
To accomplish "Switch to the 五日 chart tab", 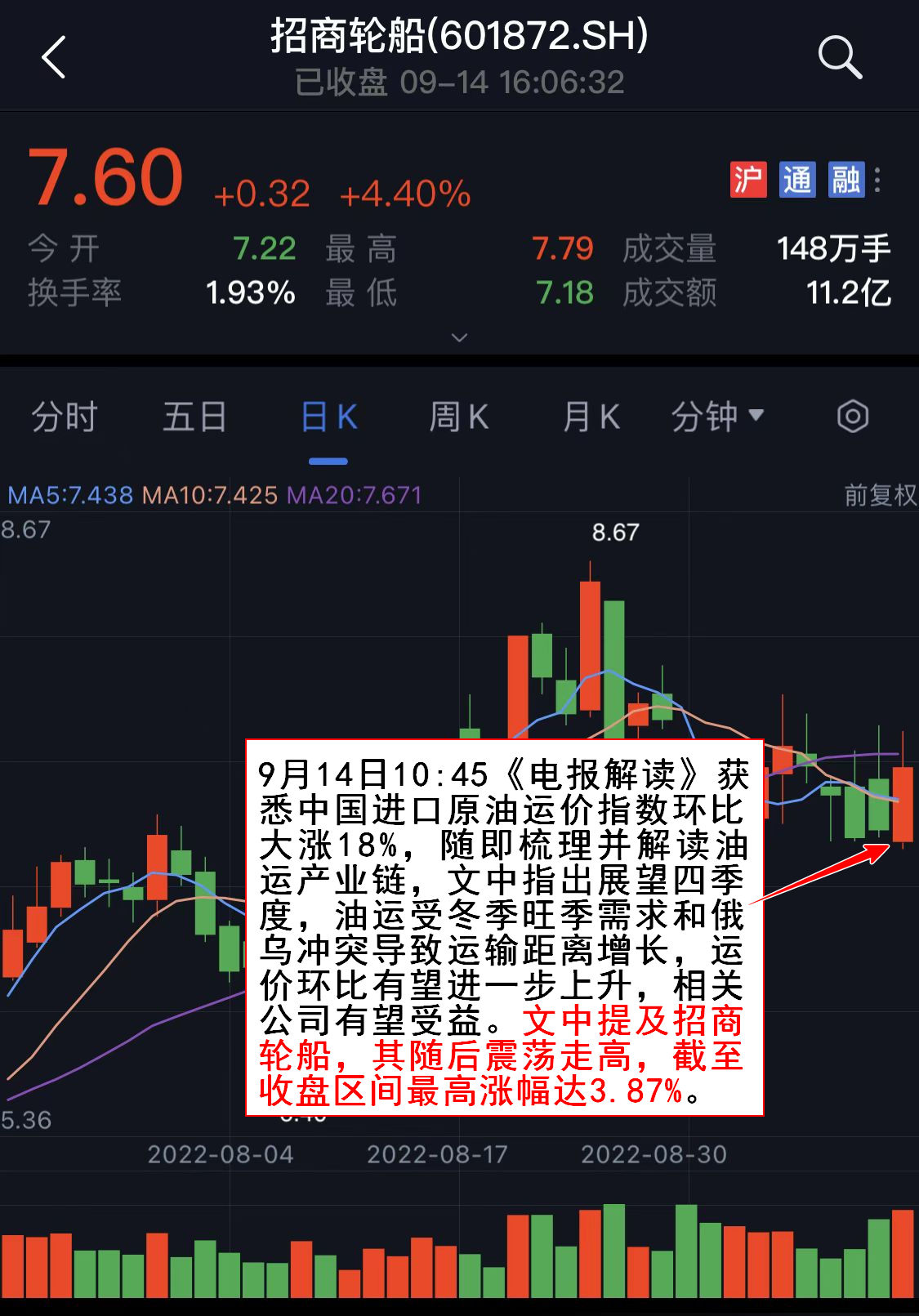I will point(194,417).
